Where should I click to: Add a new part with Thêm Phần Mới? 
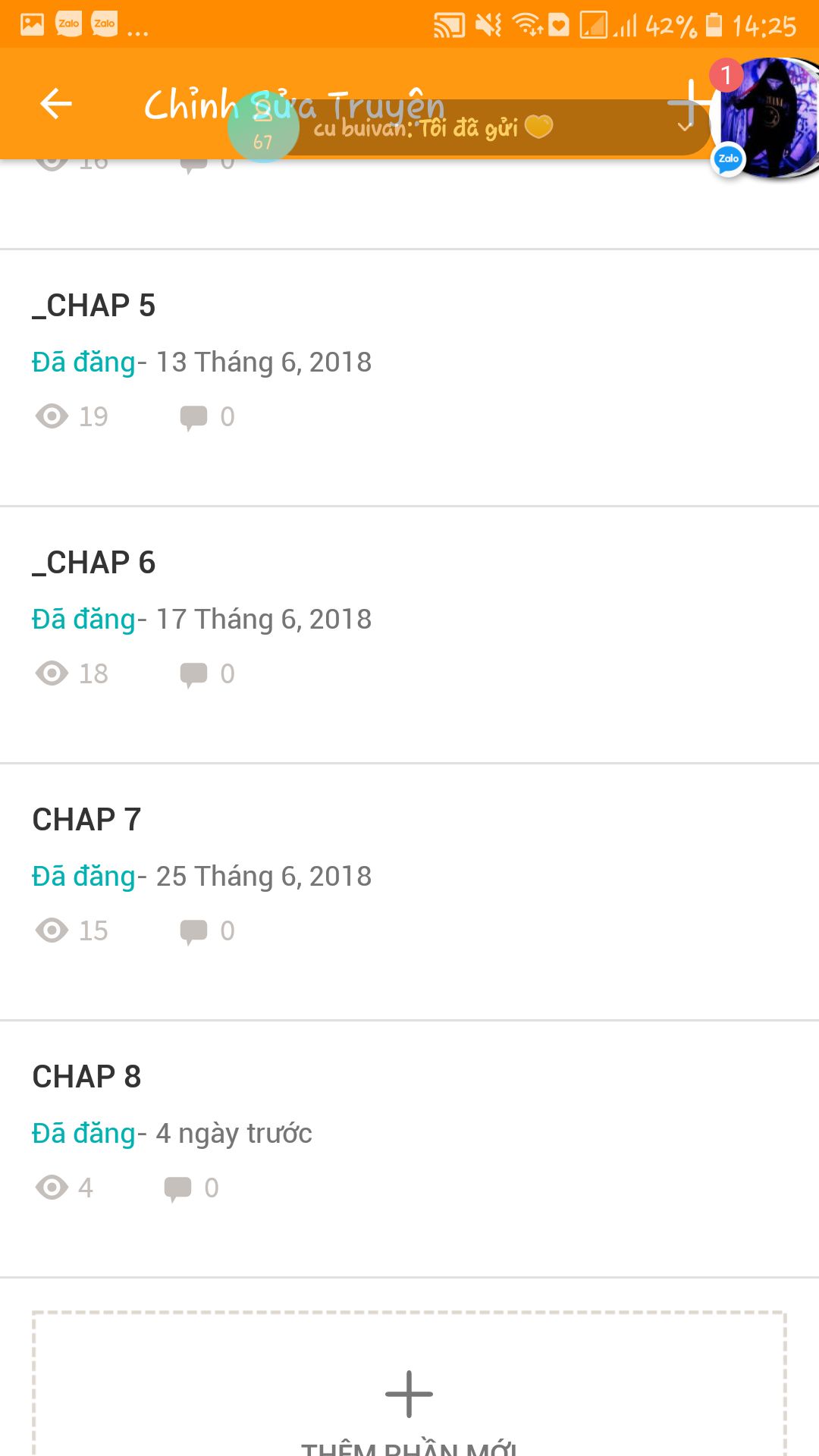409,1395
